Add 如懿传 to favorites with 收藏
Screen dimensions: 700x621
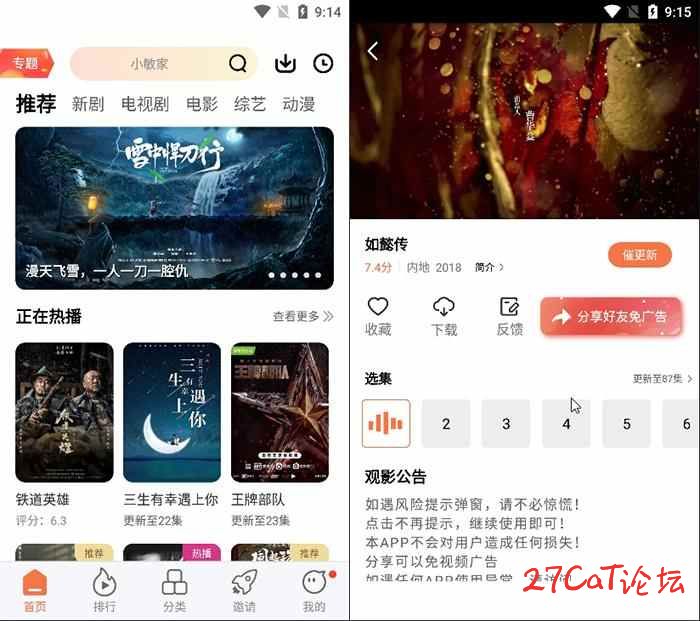[378, 316]
